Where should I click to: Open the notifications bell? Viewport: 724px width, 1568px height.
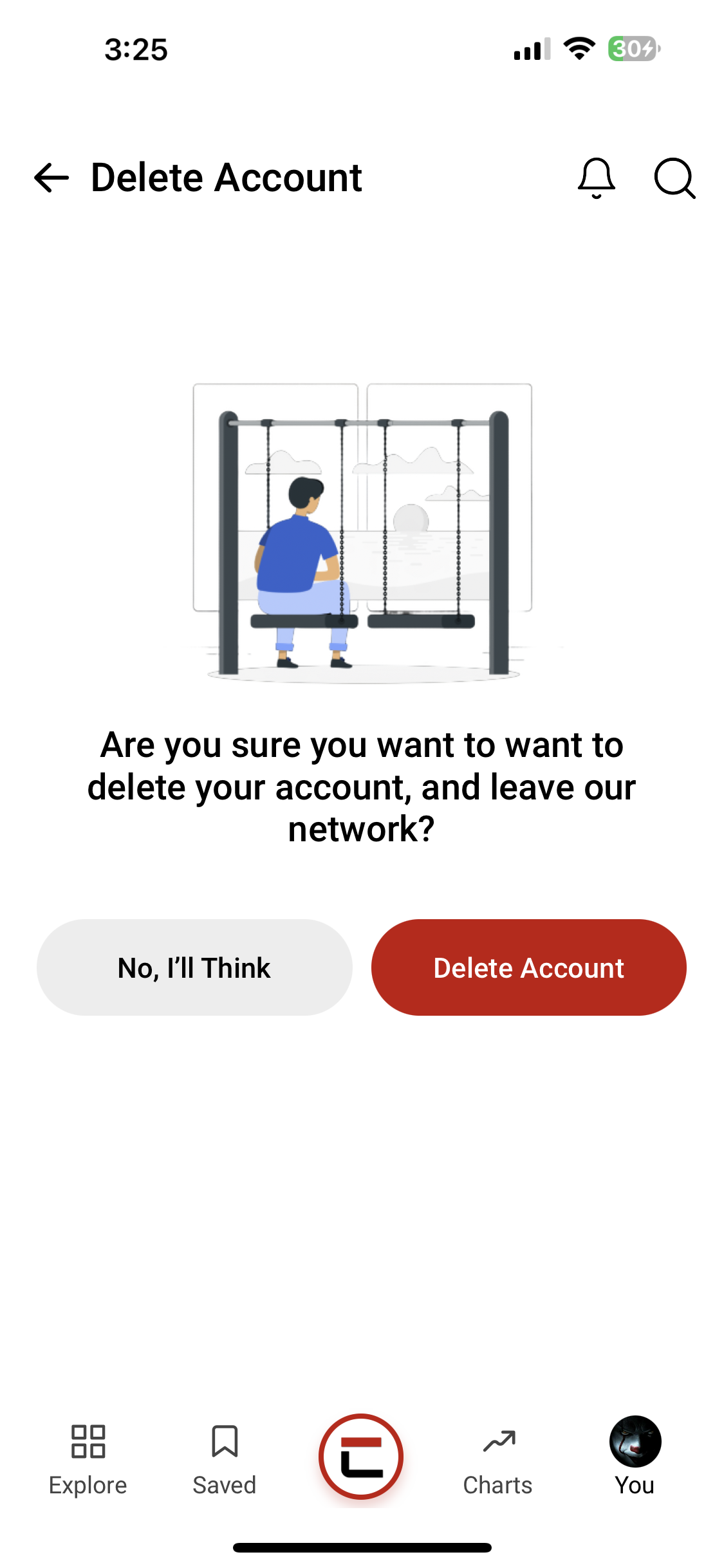point(596,178)
